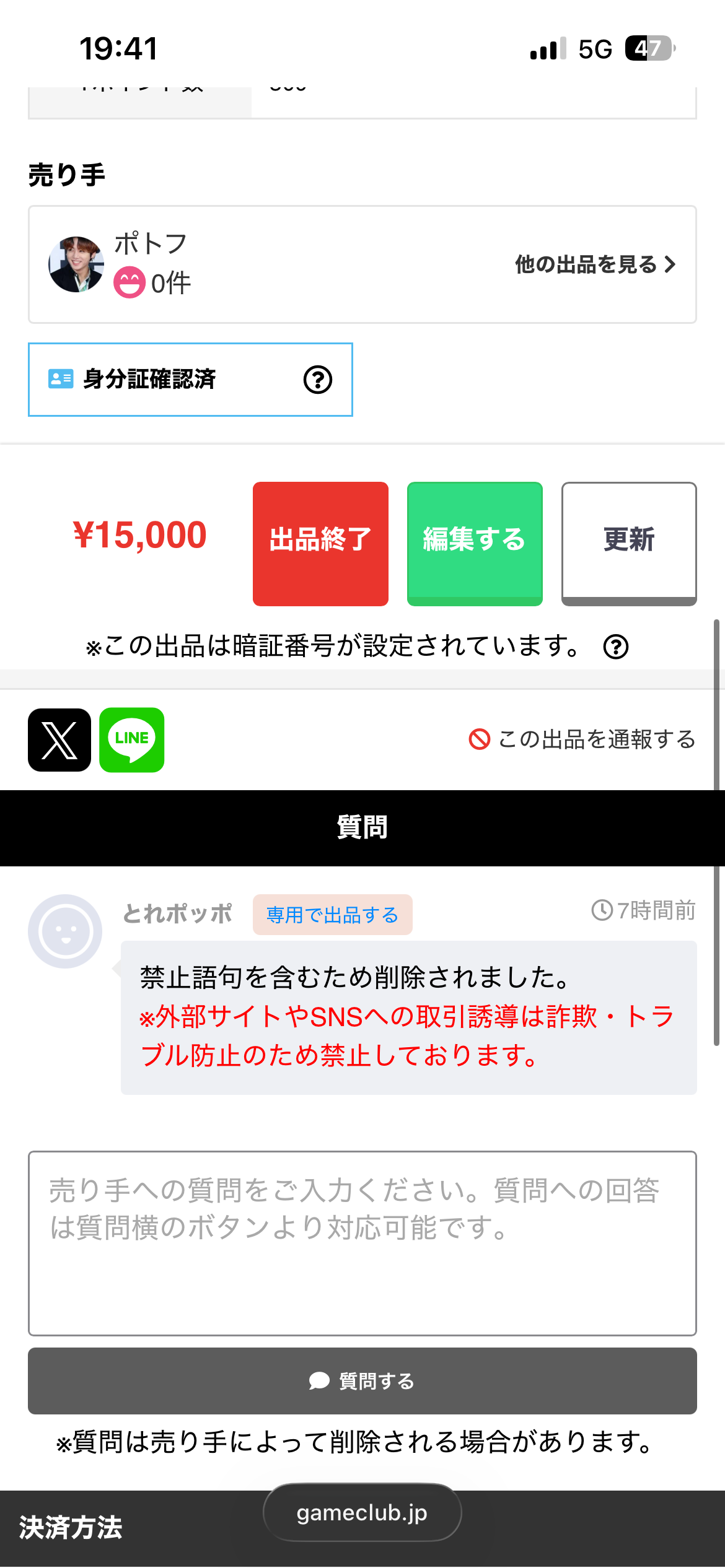
Task: Select 専用で出品する for とれポッポ
Action: tap(332, 915)
